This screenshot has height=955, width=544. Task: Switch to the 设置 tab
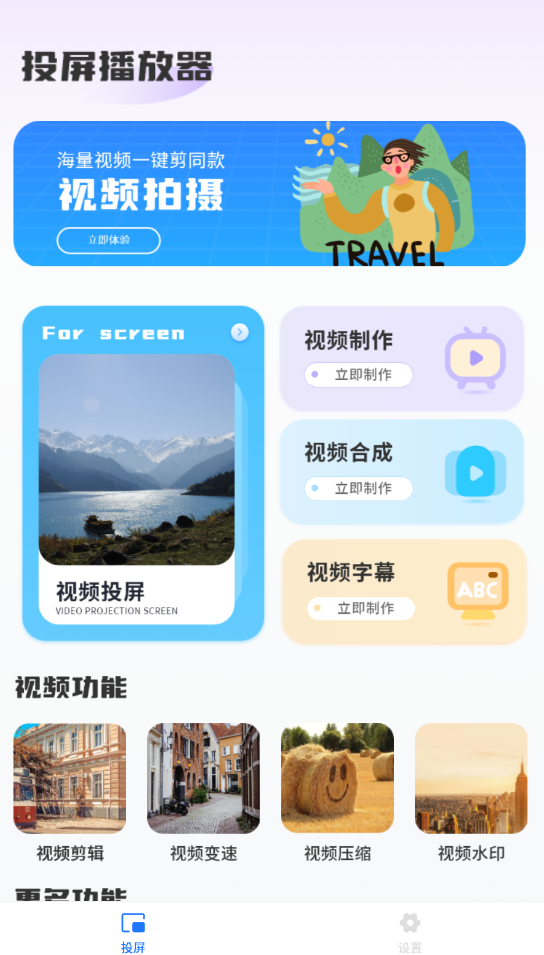409,932
